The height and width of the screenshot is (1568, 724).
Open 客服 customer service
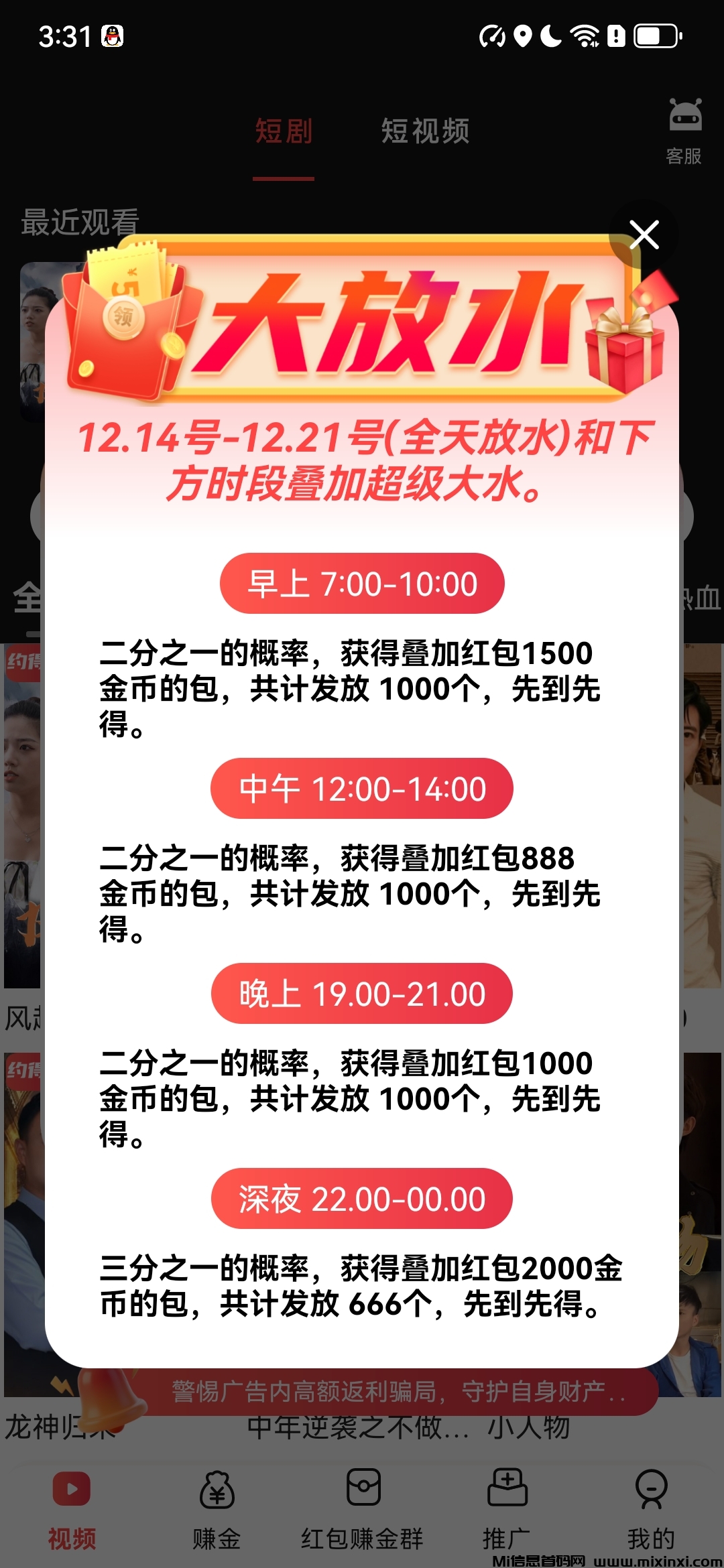[684, 132]
